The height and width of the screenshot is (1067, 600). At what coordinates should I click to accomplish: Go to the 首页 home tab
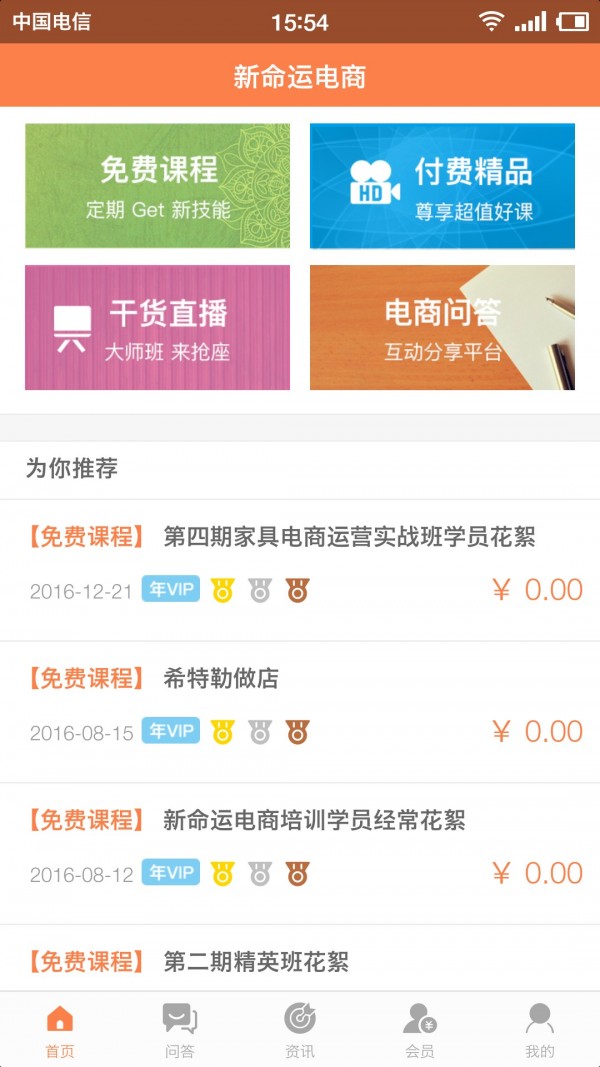click(60, 1030)
